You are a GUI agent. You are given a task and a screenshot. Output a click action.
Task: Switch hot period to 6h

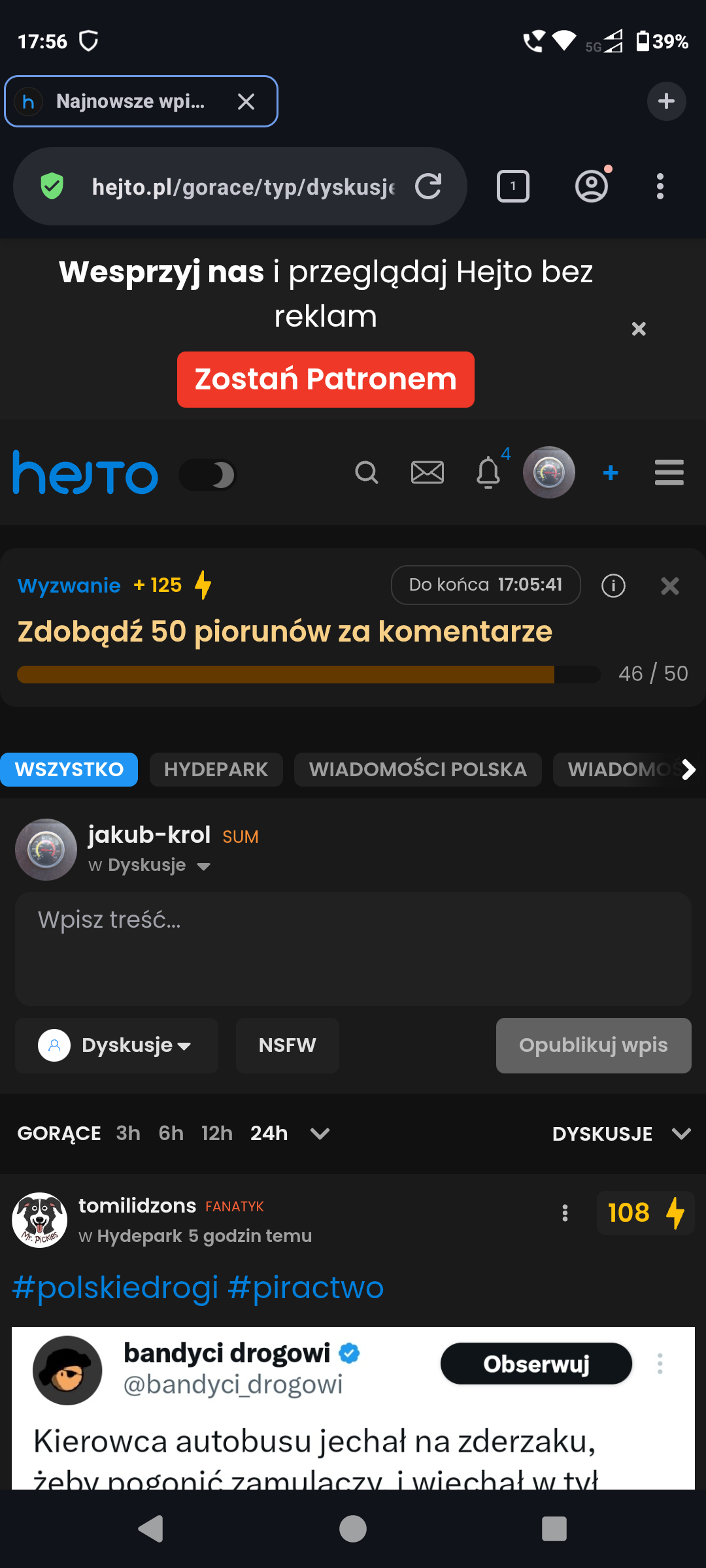[171, 1133]
